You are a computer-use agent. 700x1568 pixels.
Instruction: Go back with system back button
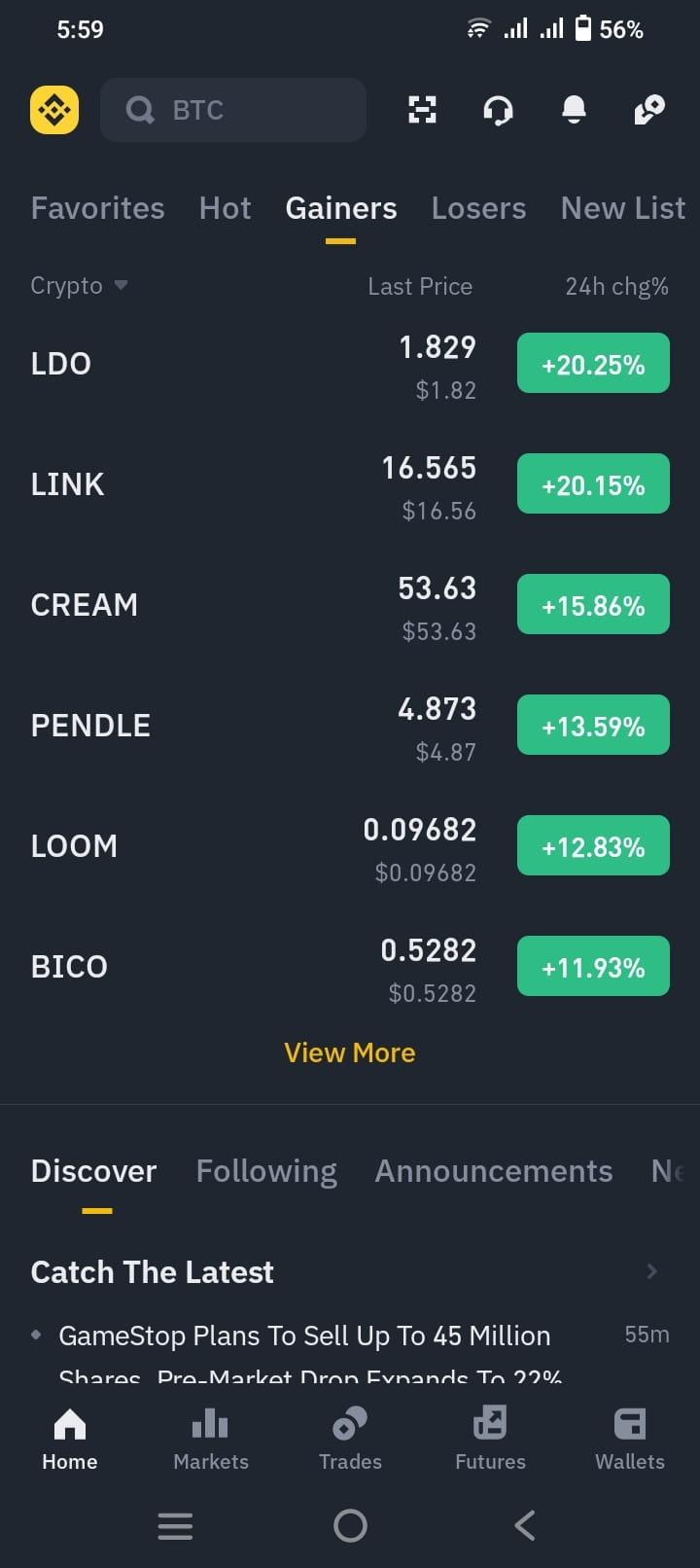(525, 1525)
